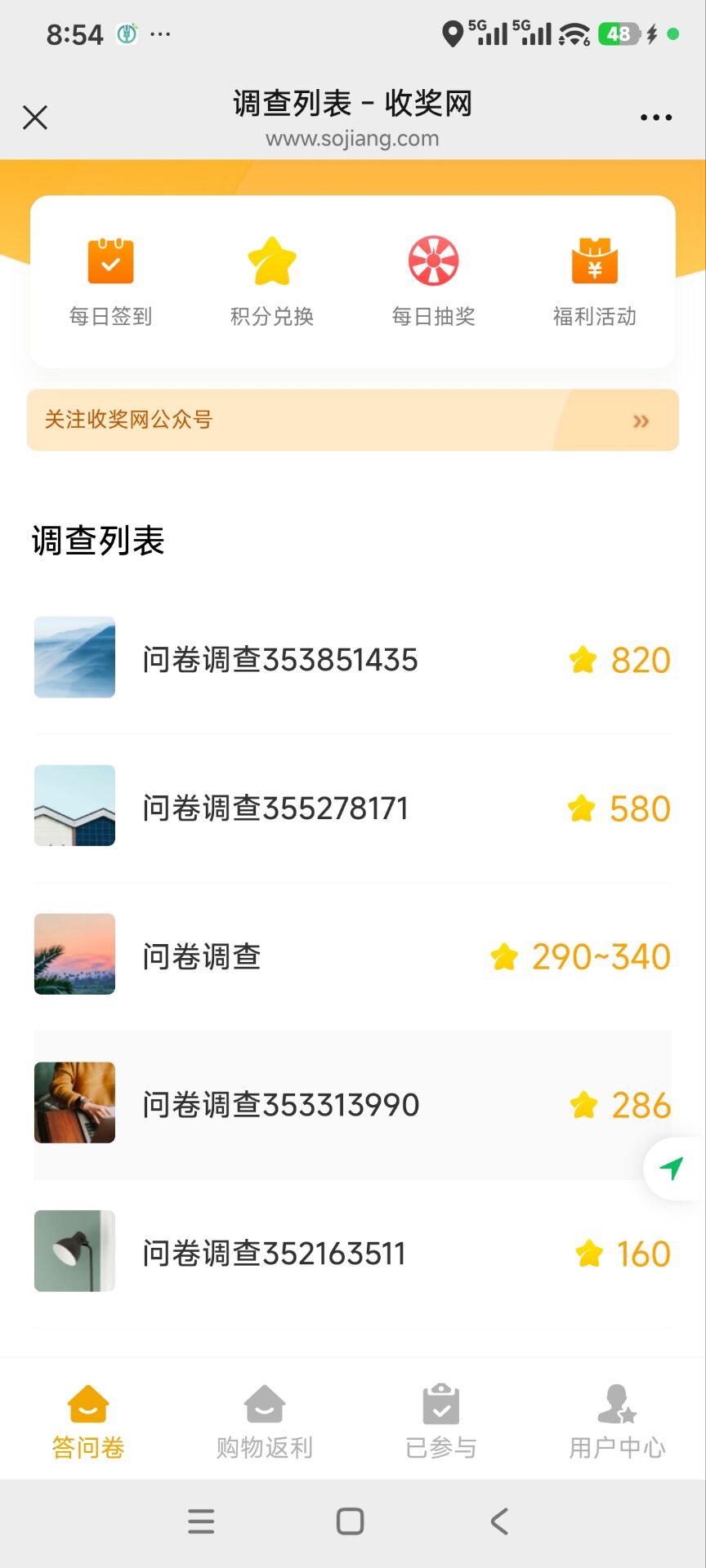Image resolution: width=706 pixels, height=1568 pixels.
Task: Tap the floating navigation arrow button
Action: [x=672, y=1168]
